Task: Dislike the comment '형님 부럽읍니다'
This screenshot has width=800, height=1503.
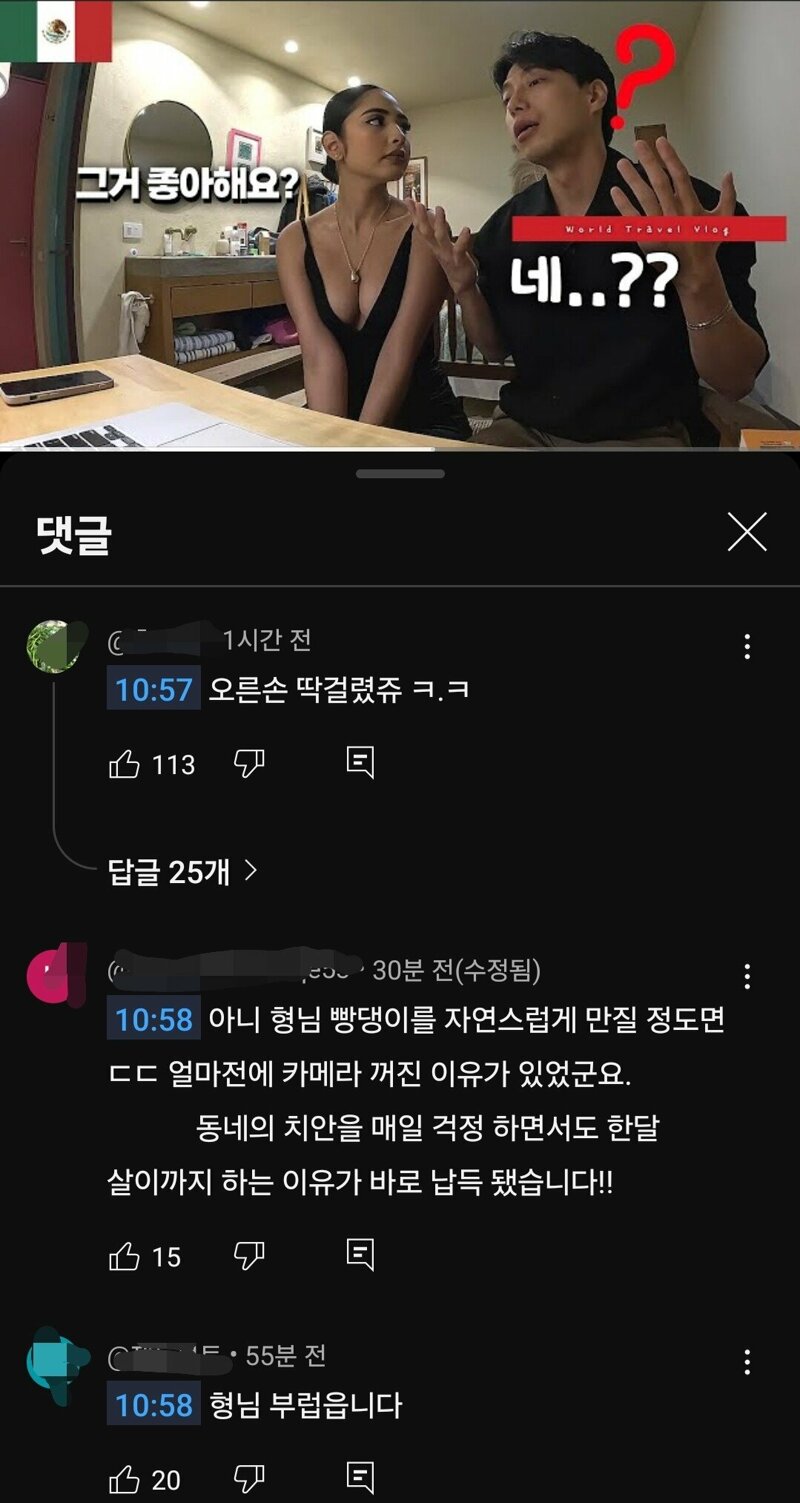Action: click(x=249, y=1479)
